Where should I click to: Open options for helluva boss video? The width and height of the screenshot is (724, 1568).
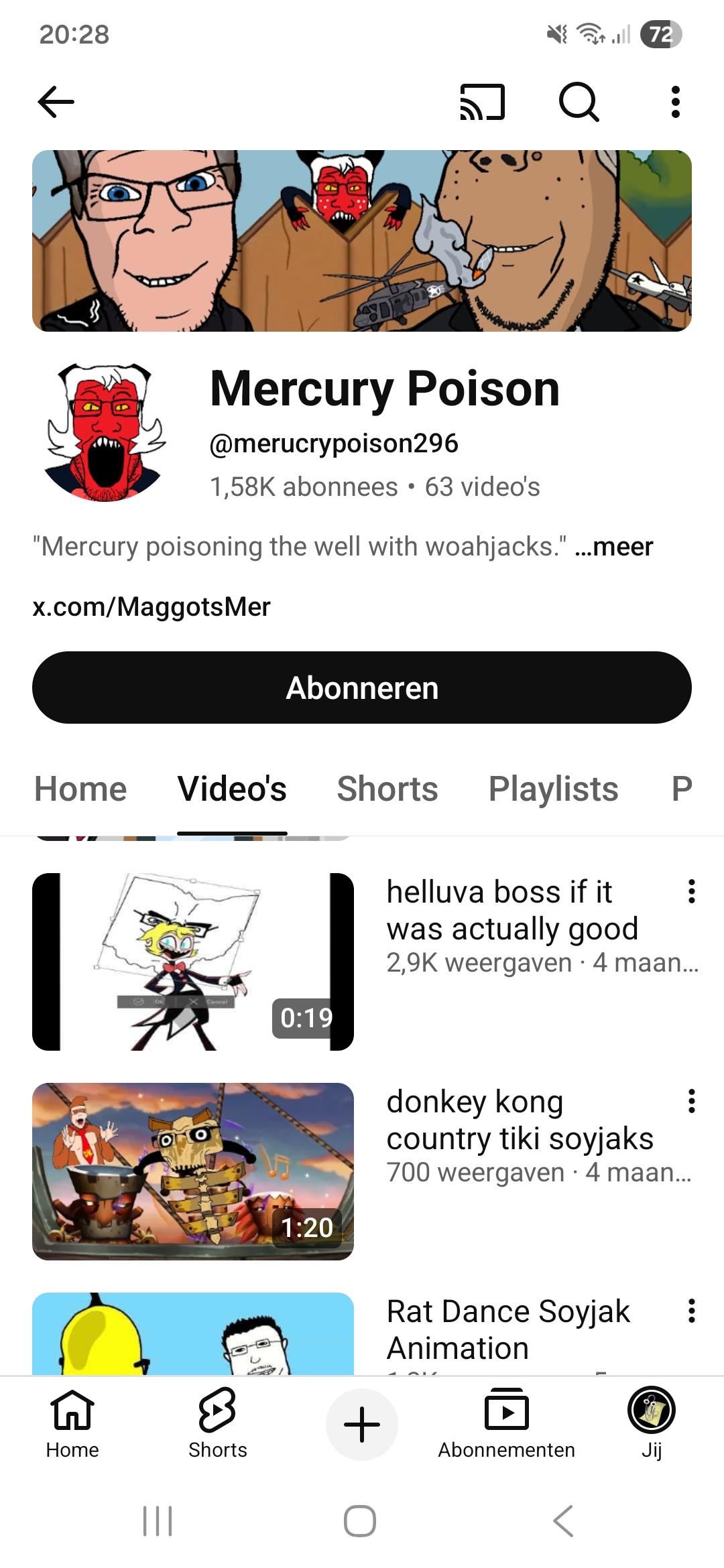[691, 892]
